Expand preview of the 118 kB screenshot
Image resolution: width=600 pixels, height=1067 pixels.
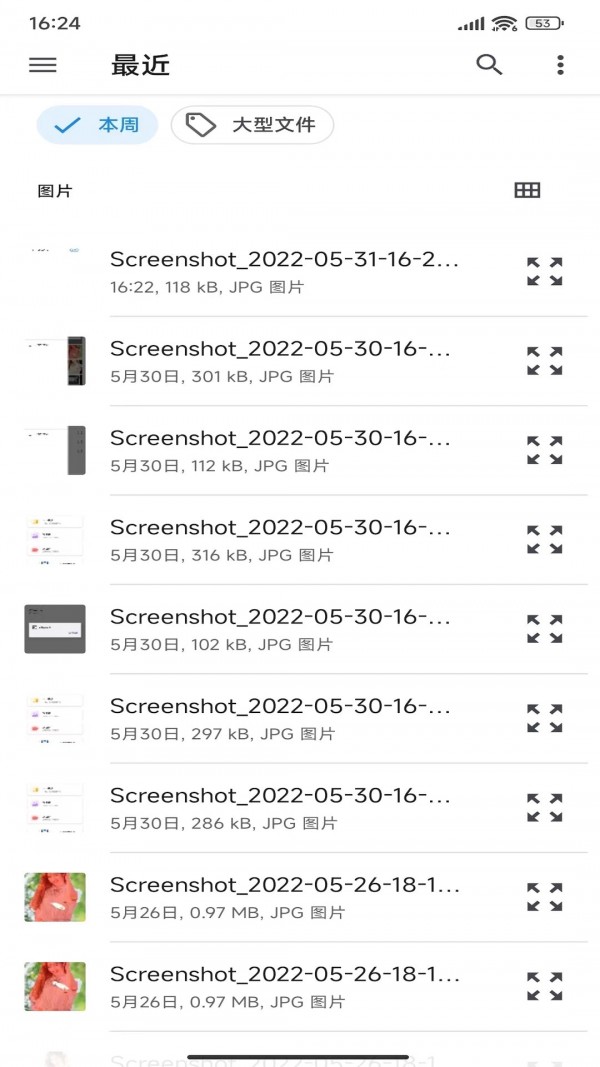(x=545, y=272)
